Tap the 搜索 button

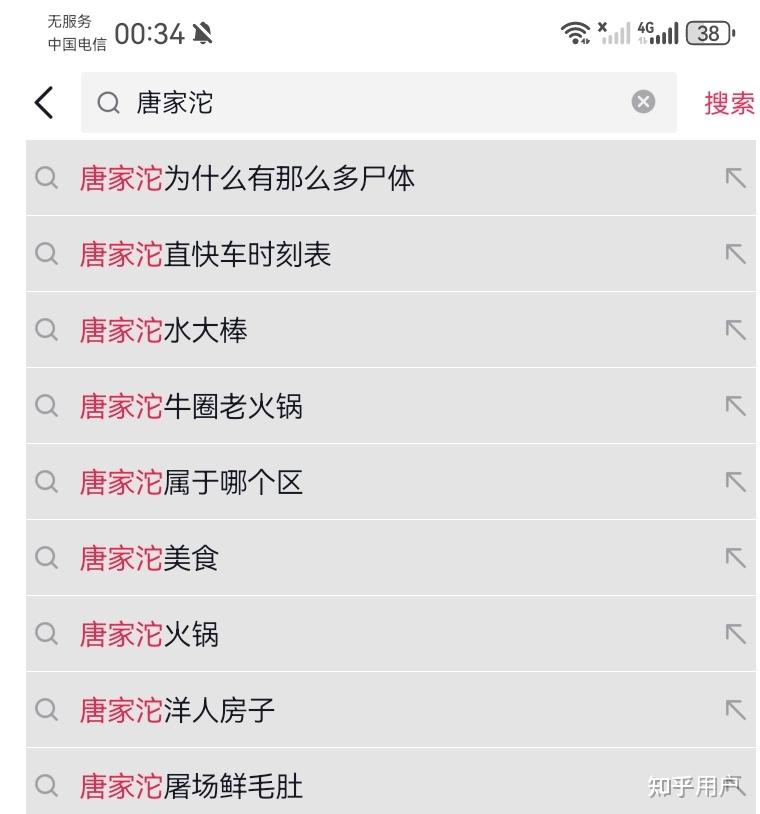729,103
